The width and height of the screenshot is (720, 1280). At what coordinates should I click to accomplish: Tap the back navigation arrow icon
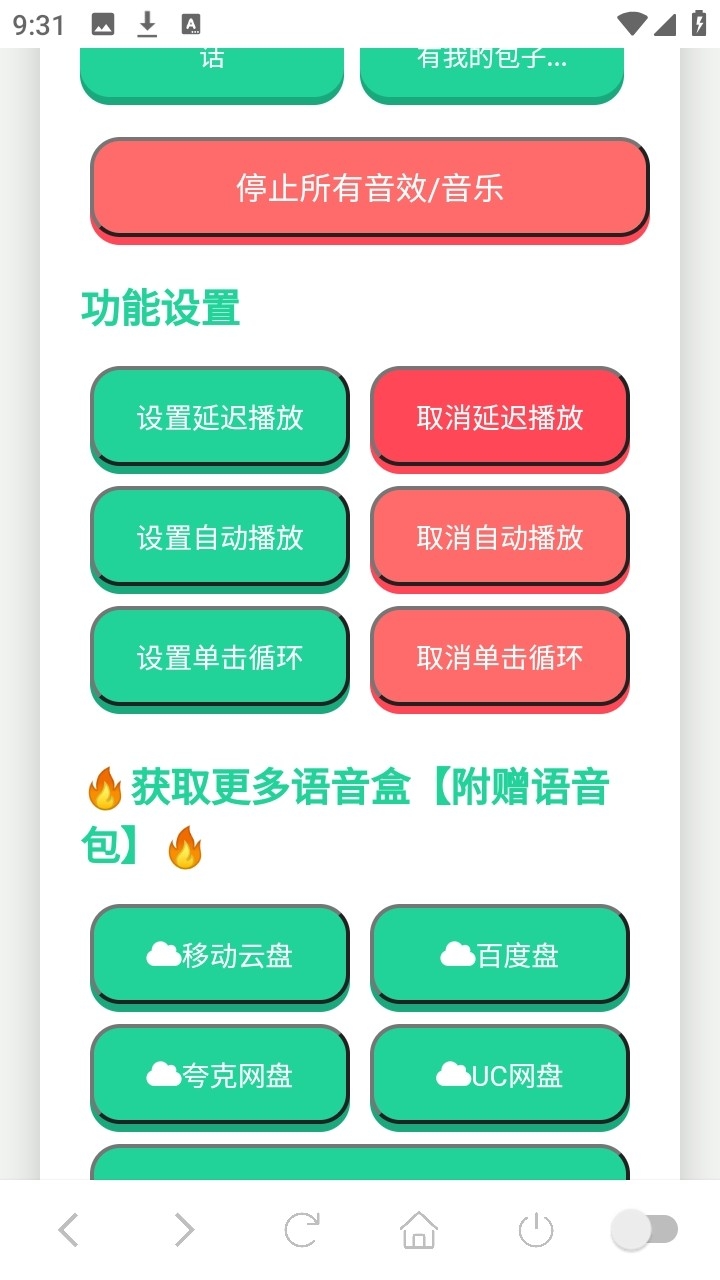tap(68, 1229)
